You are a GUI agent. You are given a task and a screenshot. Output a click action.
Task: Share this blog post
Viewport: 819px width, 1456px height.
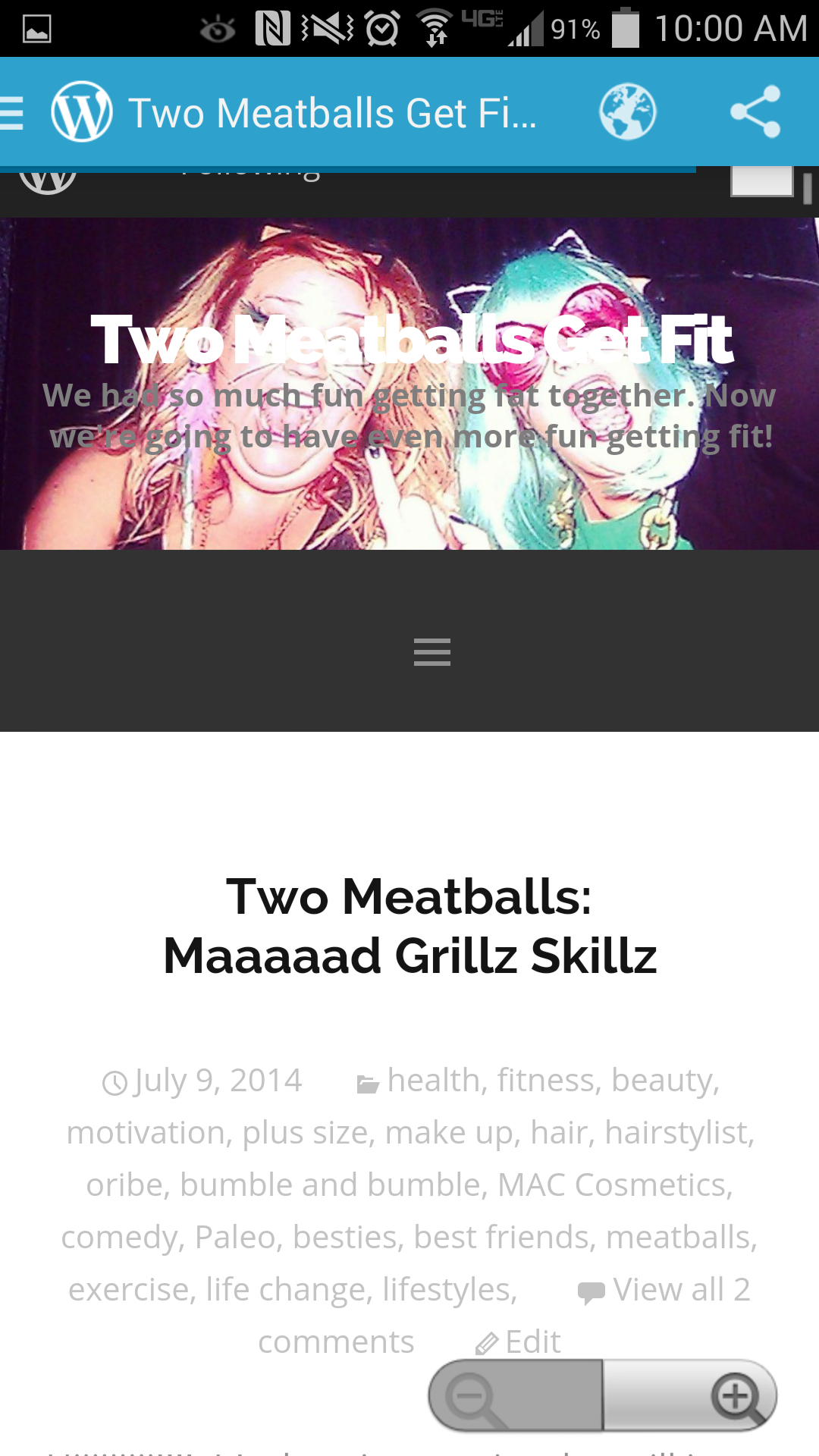pyautogui.click(x=755, y=112)
